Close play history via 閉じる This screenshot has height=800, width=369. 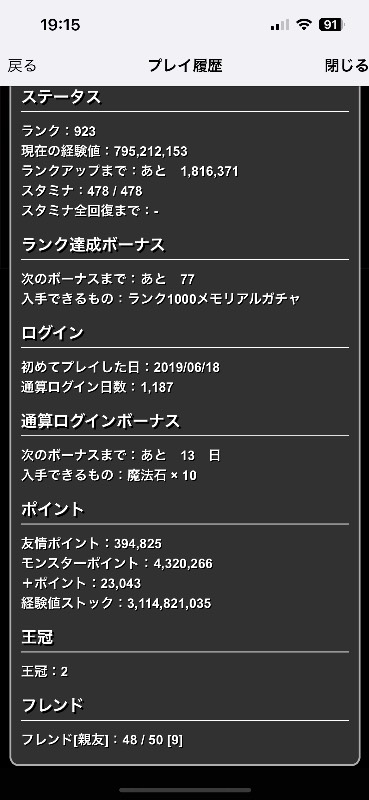click(x=346, y=66)
